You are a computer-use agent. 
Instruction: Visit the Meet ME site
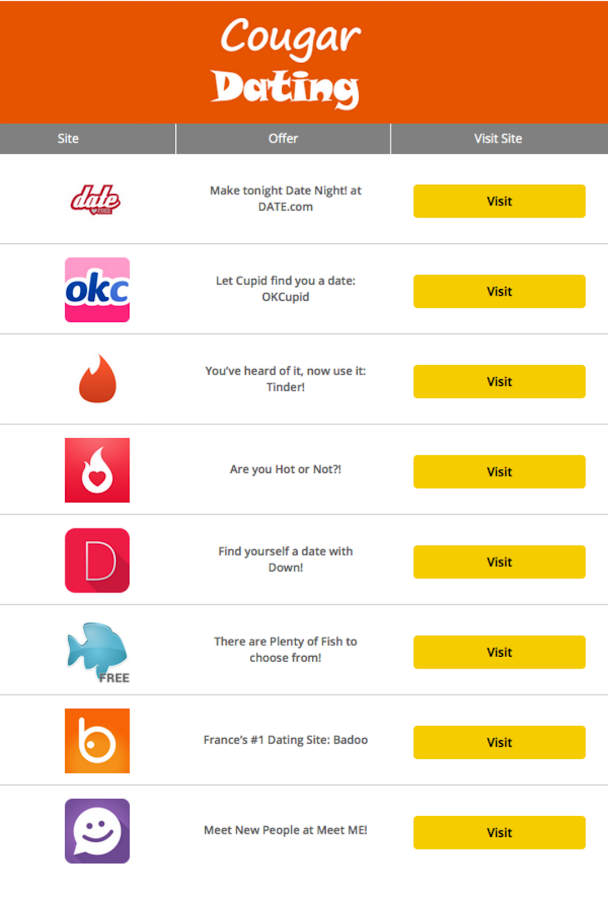[499, 832]
